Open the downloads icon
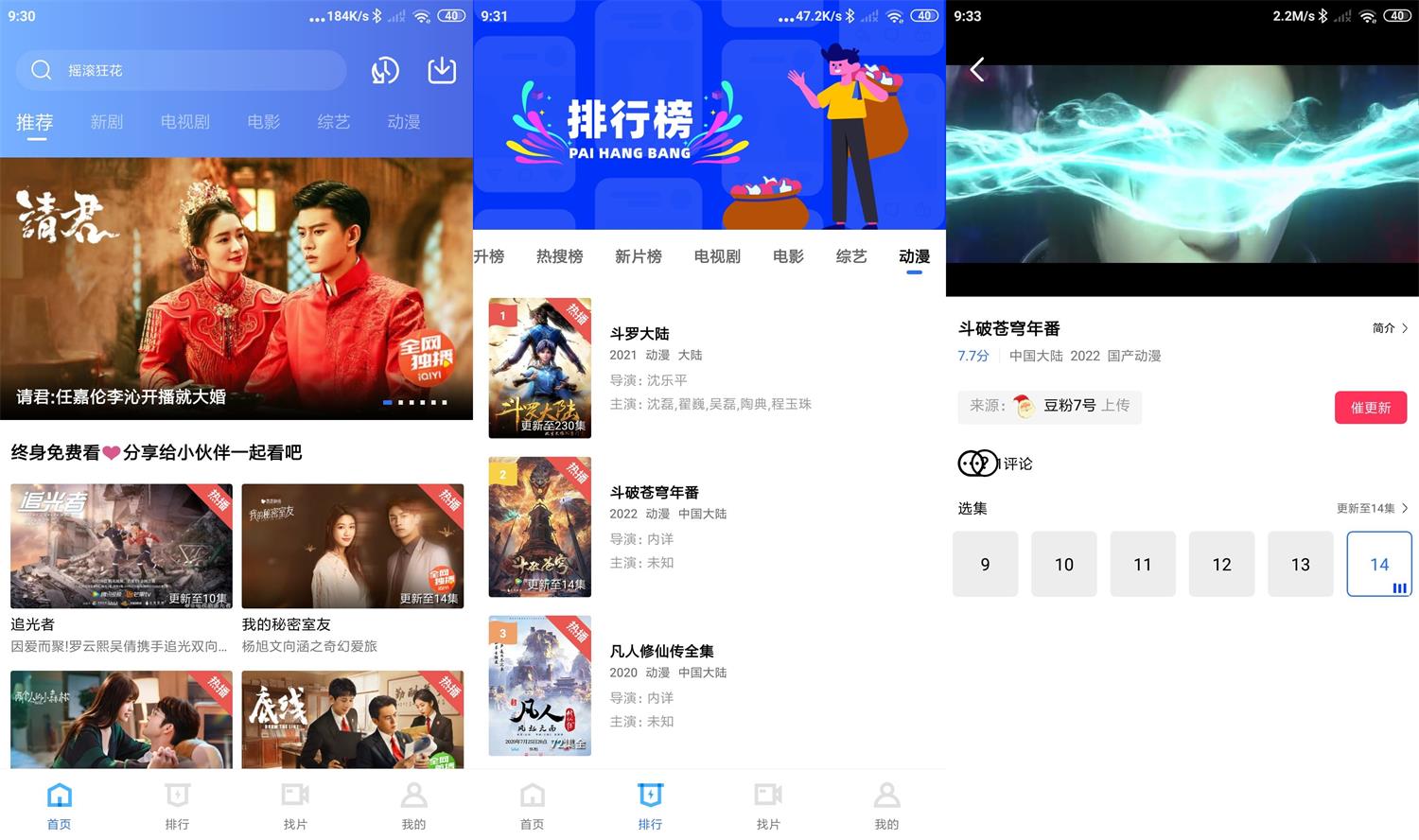The height and width of the screenshot is (840, 1419). tap(442, 71)
